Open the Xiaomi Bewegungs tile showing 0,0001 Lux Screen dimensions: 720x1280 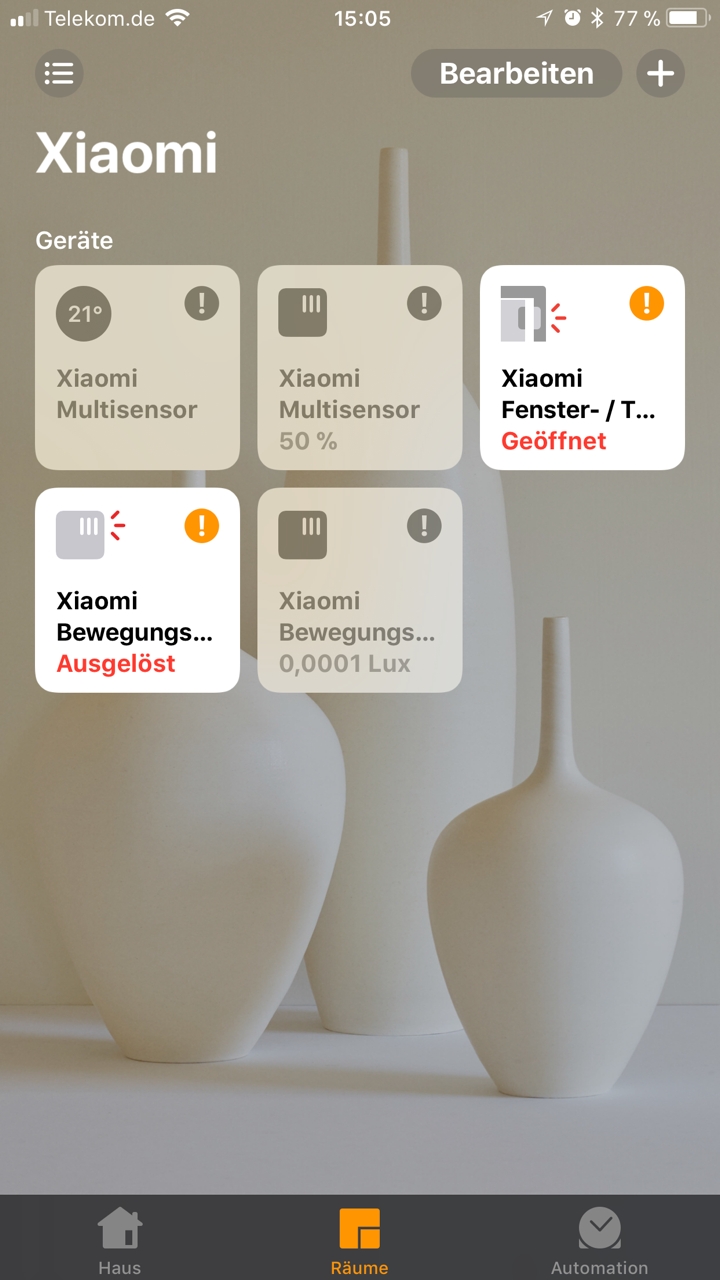[360, 590]
